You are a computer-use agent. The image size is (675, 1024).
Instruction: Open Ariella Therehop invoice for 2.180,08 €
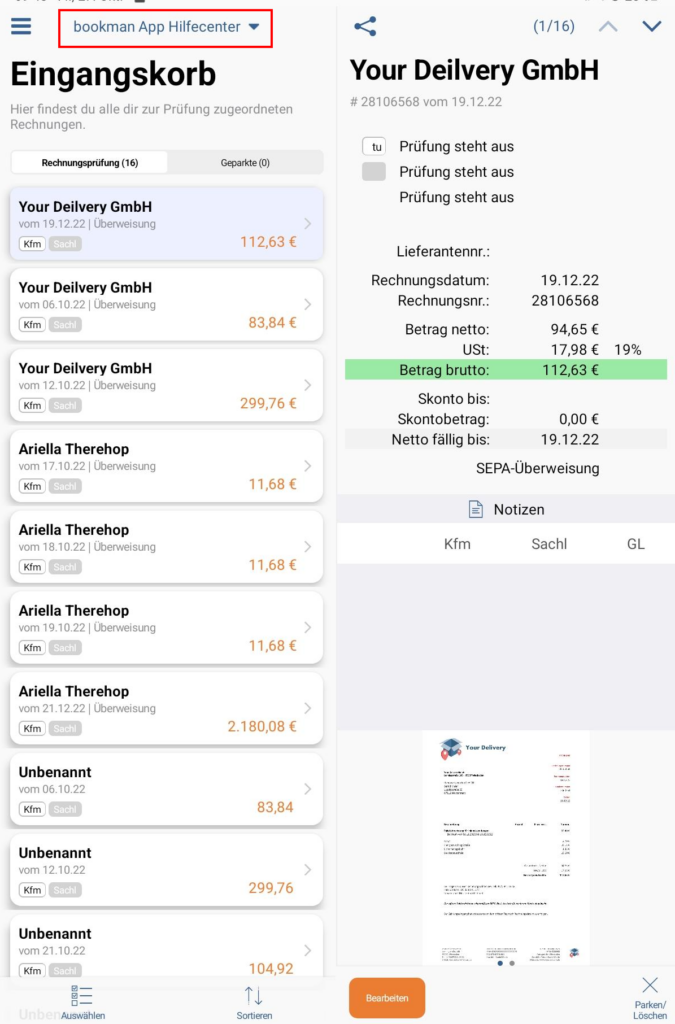[166, 709]
